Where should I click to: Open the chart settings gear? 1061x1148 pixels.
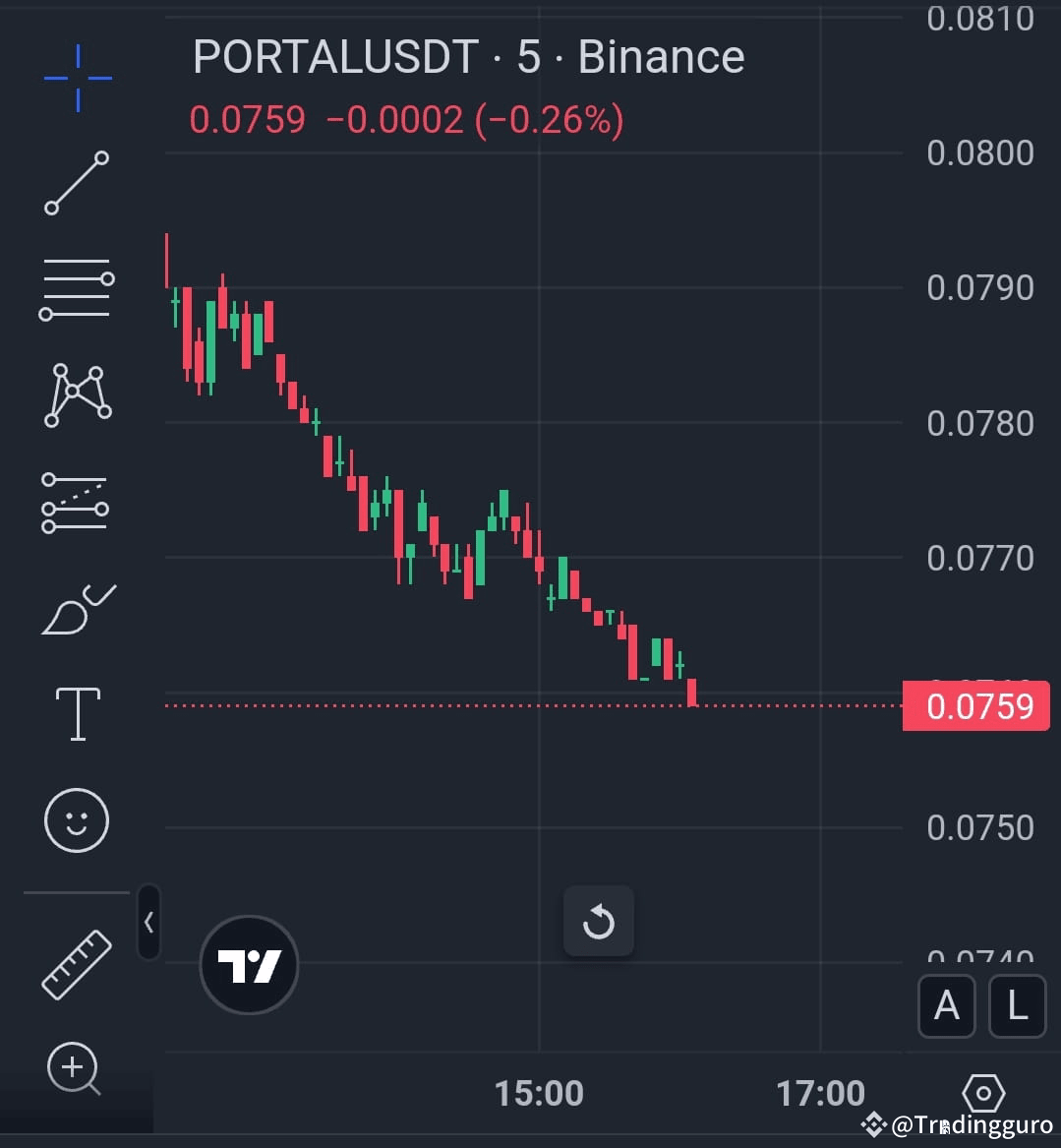(981, 1092)
